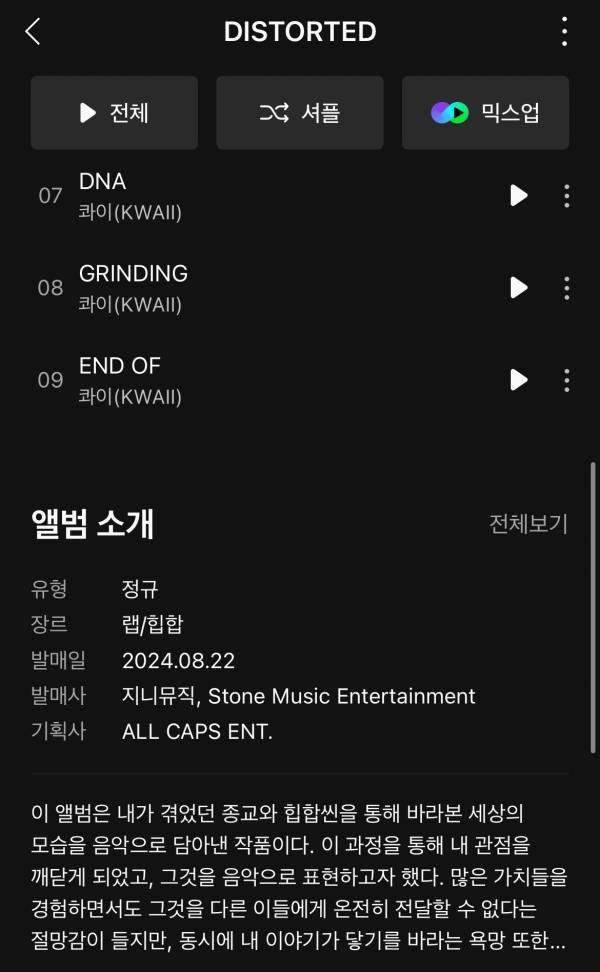Screen dimensions: 600x972
Task: Open the album overflow menu in header
Action: point(565,32)
